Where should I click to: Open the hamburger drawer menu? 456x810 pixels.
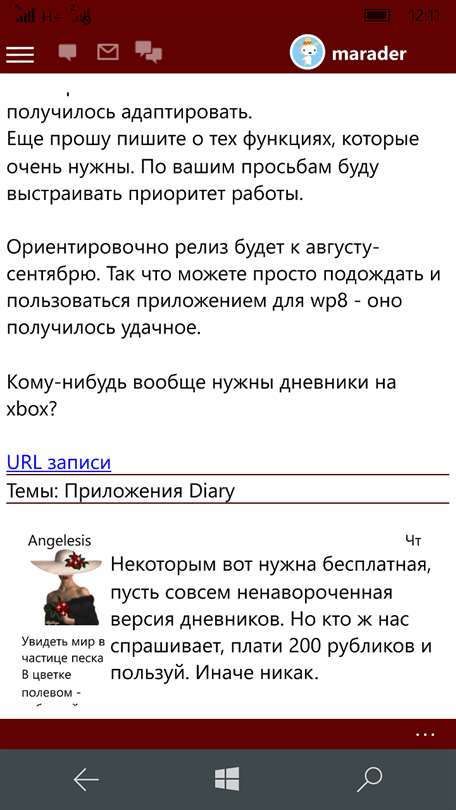20,54
